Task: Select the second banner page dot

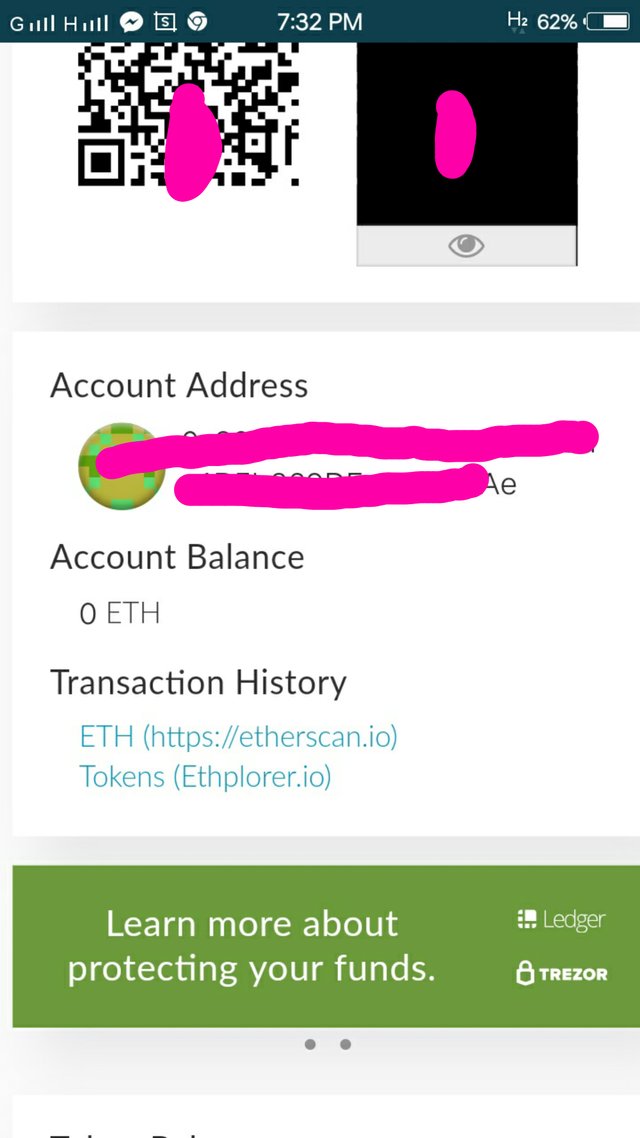Action: (345, 1044)
